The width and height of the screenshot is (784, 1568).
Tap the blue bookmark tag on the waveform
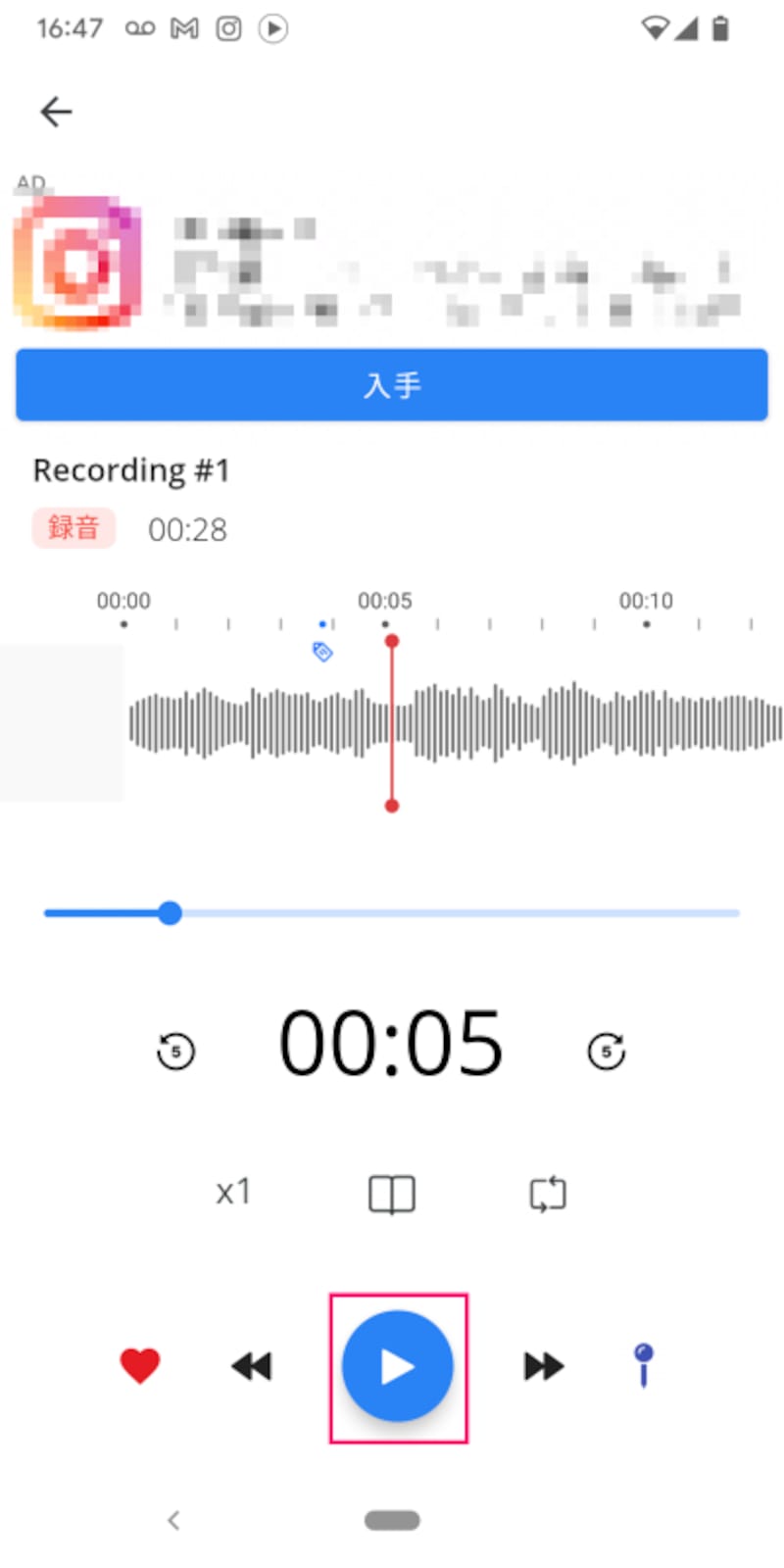click(322, 651)
